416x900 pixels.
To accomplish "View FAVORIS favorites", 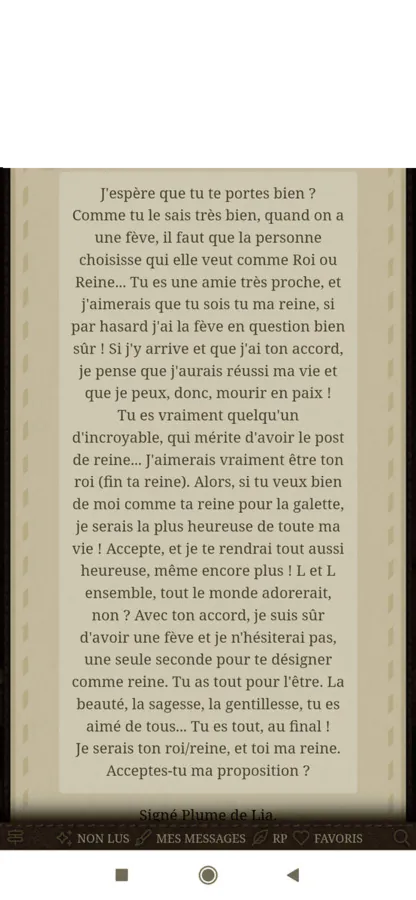I will [x=328, y=838].
